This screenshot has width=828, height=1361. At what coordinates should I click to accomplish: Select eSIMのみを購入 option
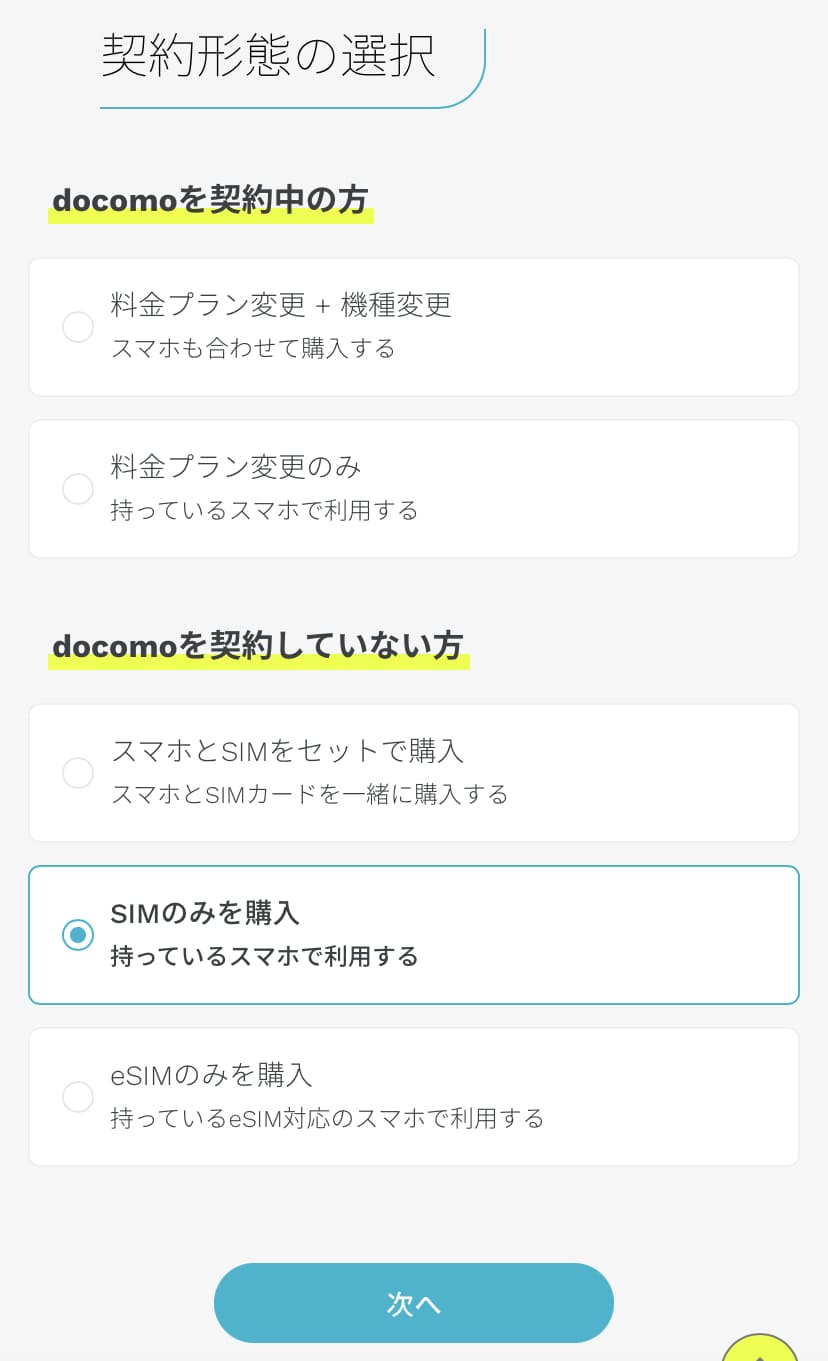(x=78, y=1097)
